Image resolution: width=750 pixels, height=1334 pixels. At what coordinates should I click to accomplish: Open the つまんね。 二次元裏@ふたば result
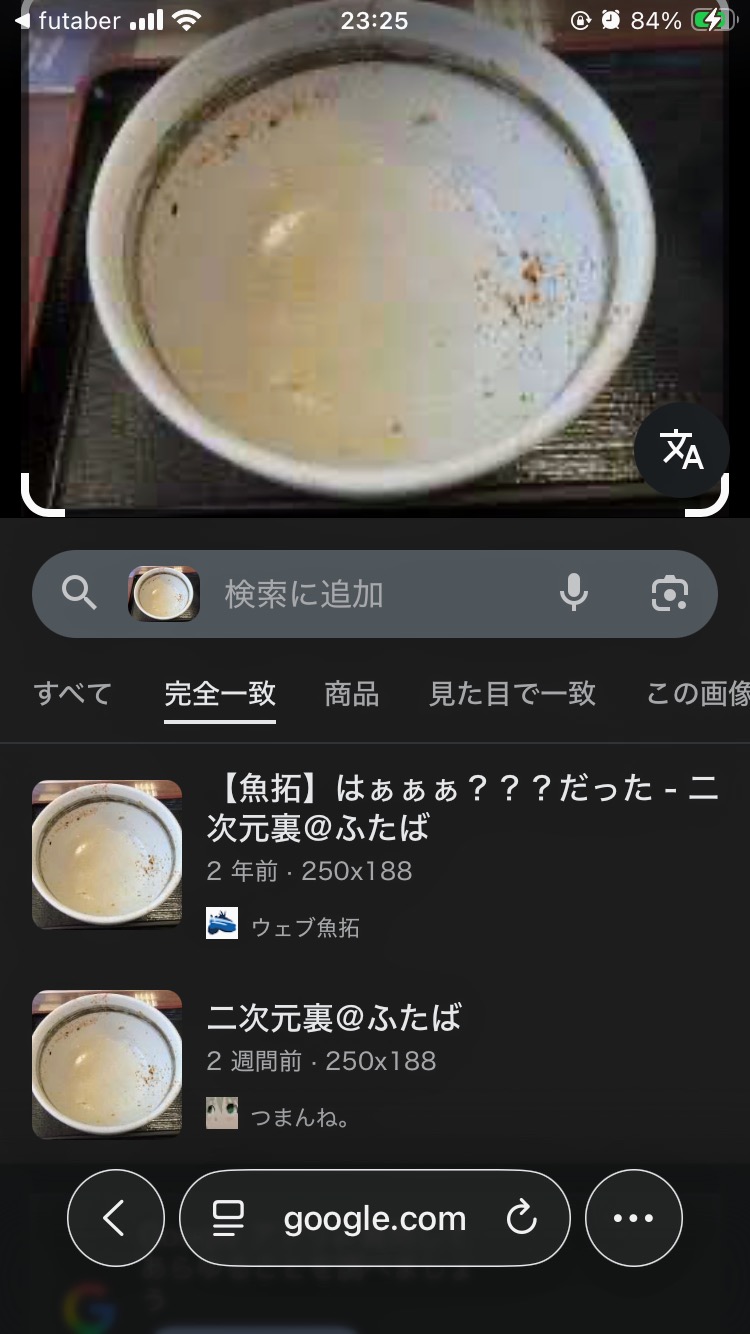click(334, 1018)
